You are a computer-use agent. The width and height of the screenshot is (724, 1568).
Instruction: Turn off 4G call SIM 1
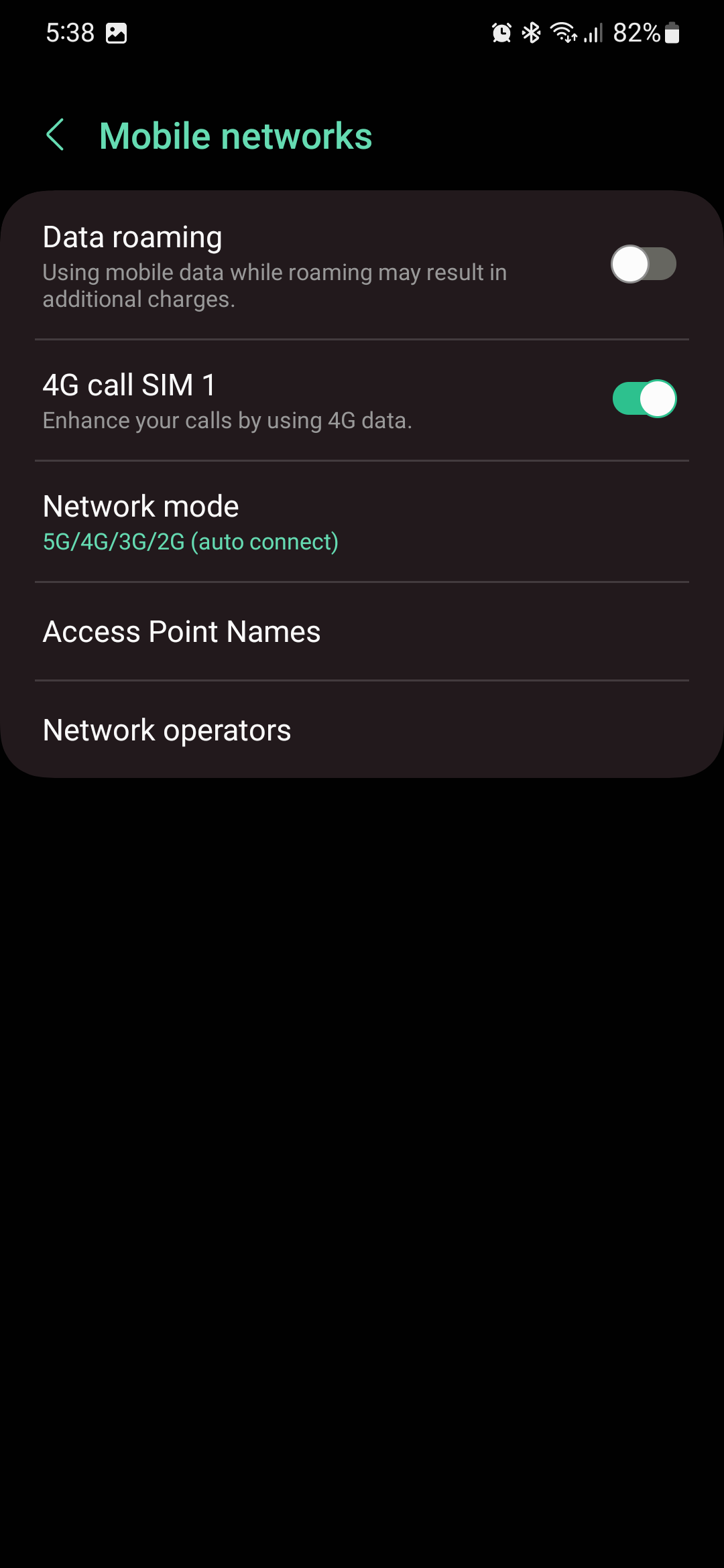click(x=644, y=399)
